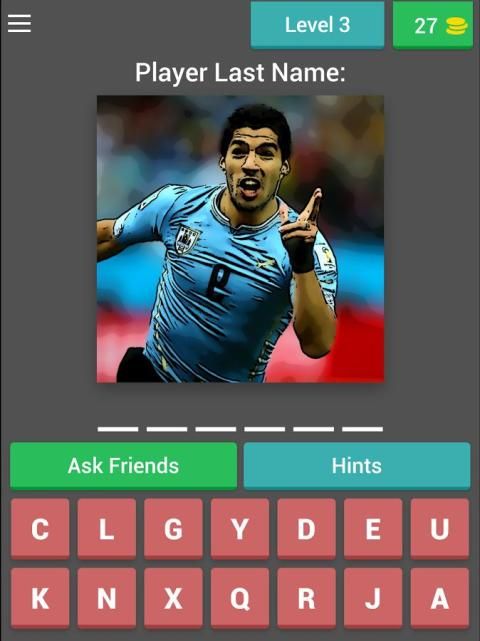The width and height of the screenshot is (480, 641).
Task: Pick the letter Y tile
Action: coord(240,529)
